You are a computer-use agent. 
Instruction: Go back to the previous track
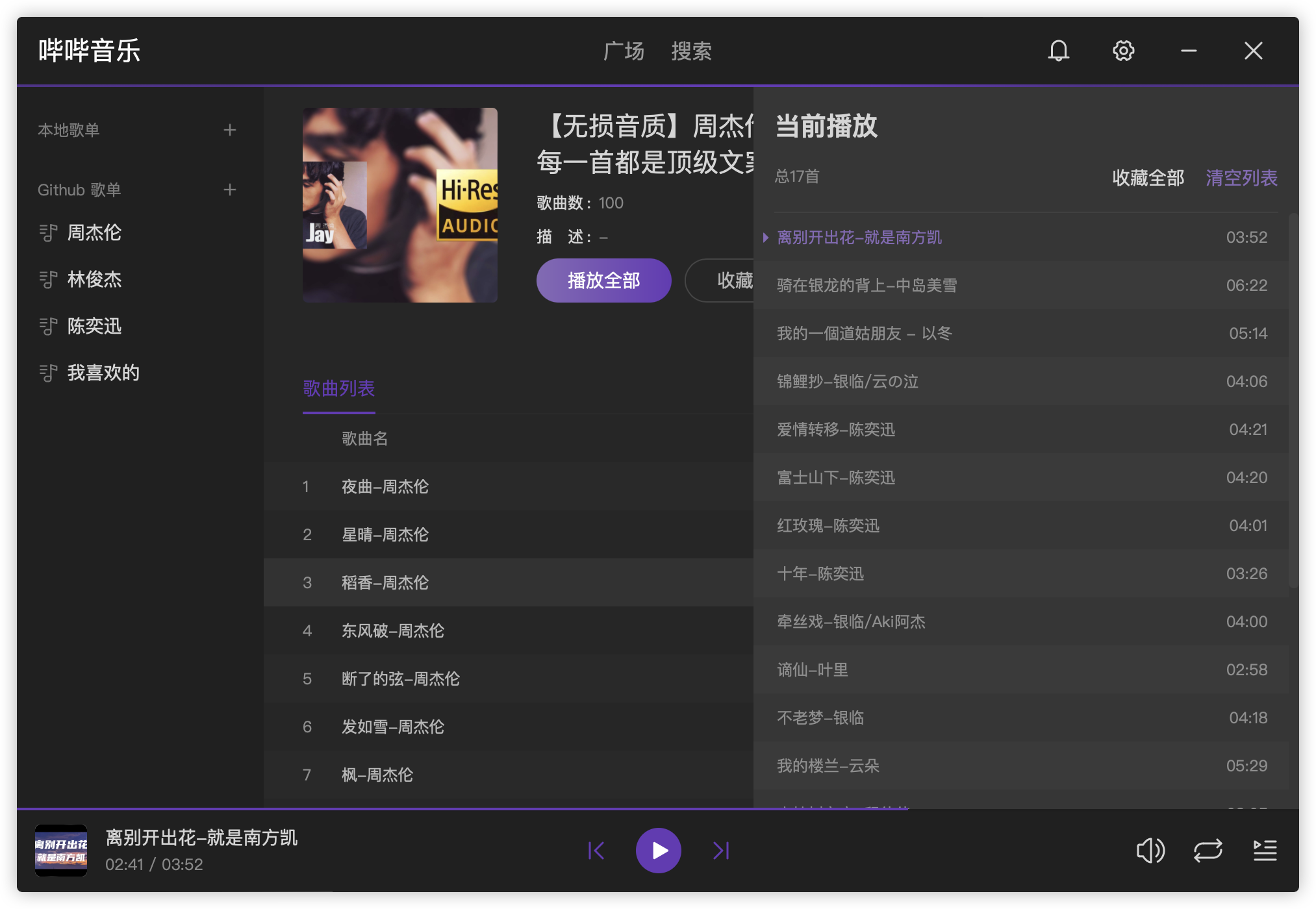tap(596, 851)
